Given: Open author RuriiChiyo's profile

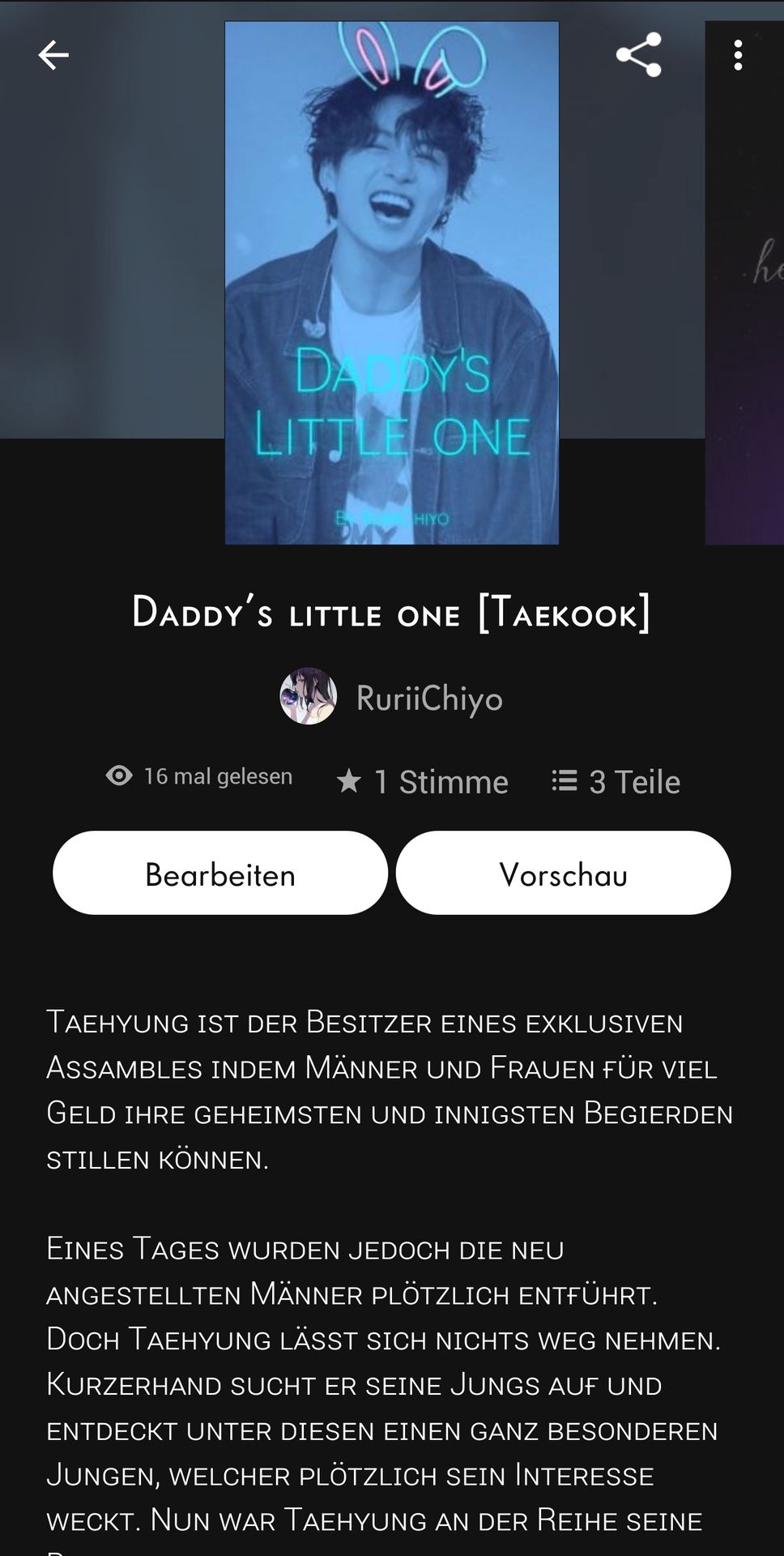Looking at the screenshot, I should pos(392,697).
